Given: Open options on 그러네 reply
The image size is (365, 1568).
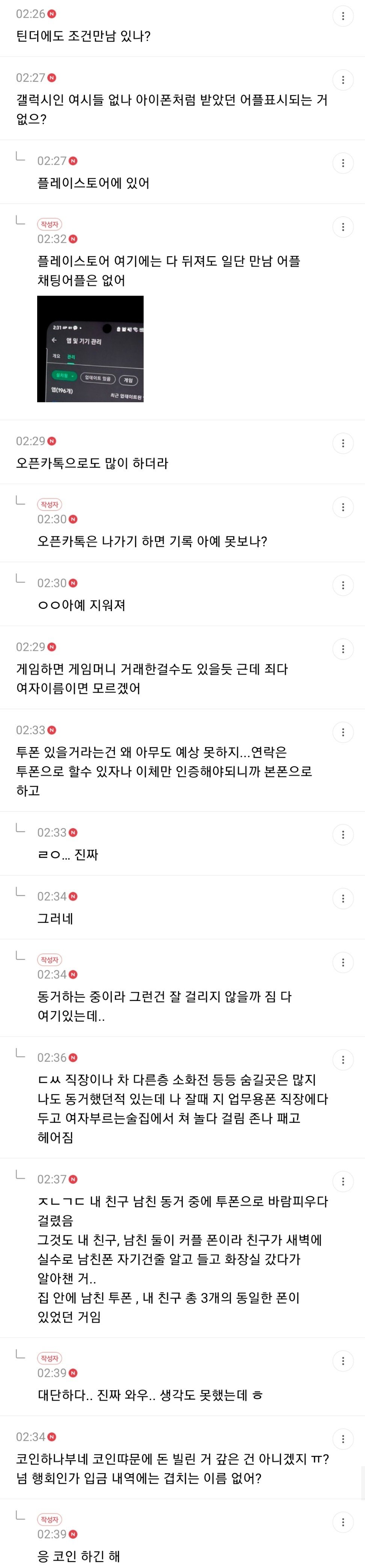Looking at the screenshot, I should [x=343, y=898].
